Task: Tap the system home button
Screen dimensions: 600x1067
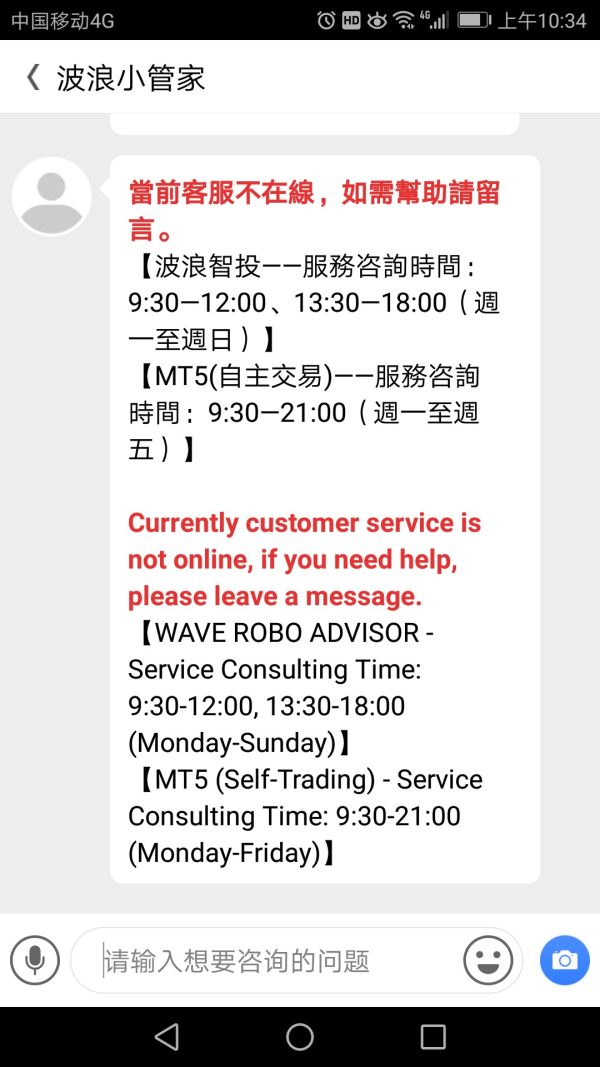Action: point(300,1036)
